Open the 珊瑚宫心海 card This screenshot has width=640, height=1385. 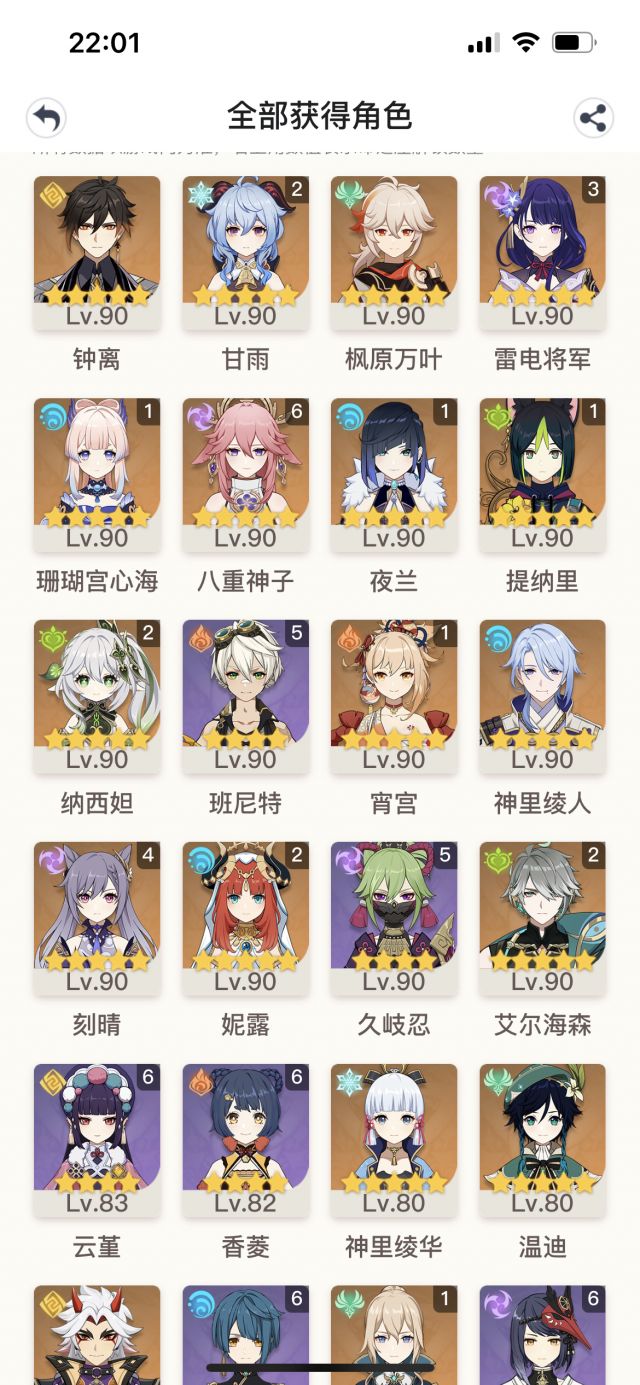click(97, 474)
